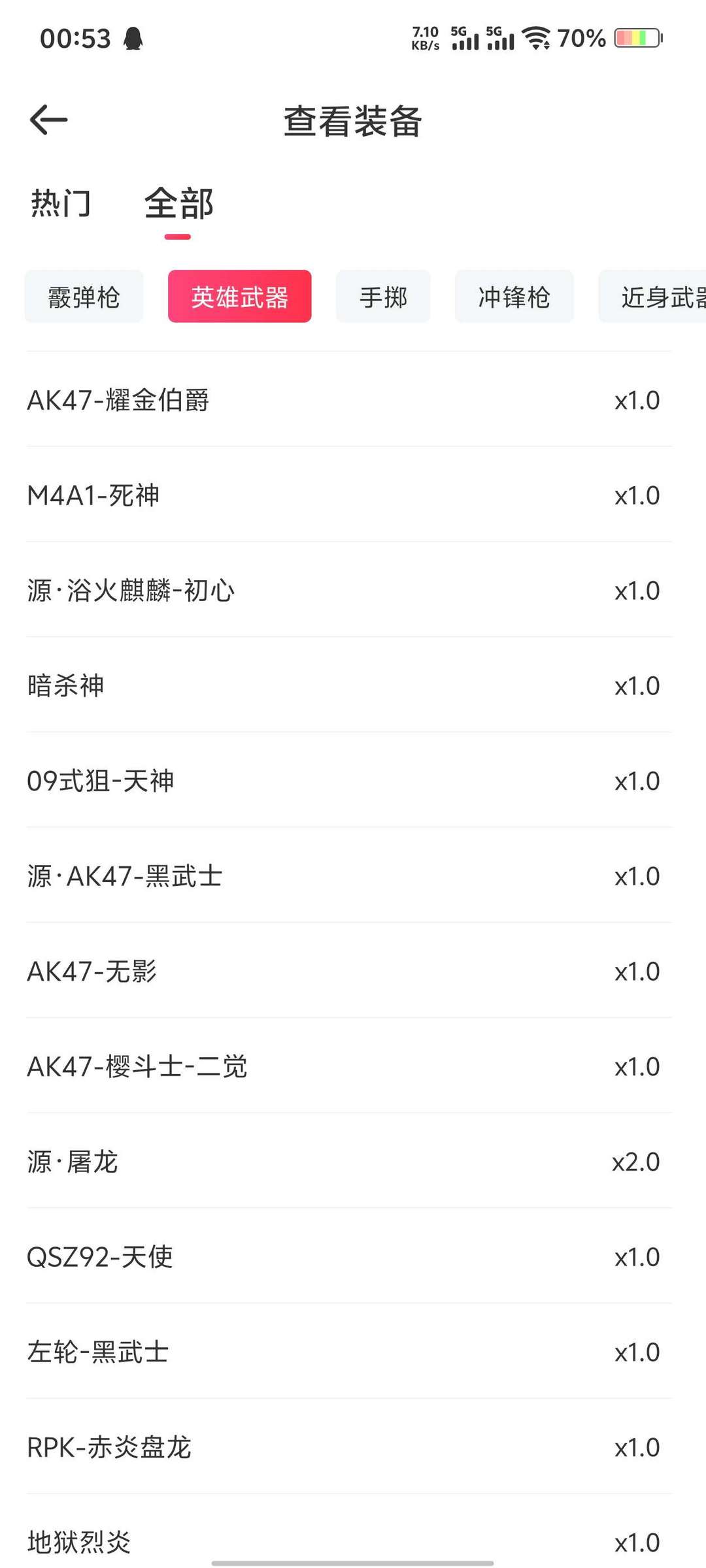Select the 英雄武器 chip
The image size is (706, 1568).
pos(239,297)
